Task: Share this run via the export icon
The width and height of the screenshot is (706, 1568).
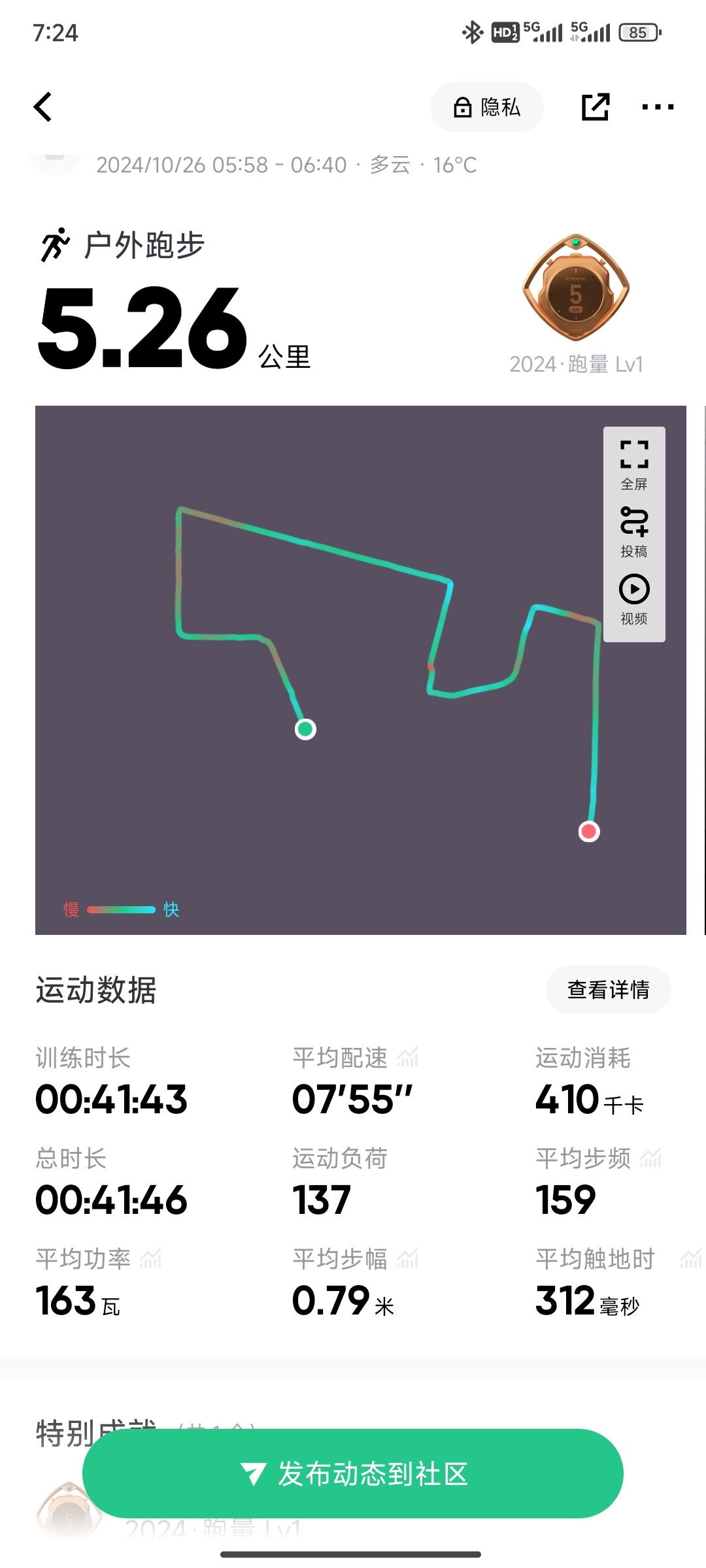Action: (596, 107)
